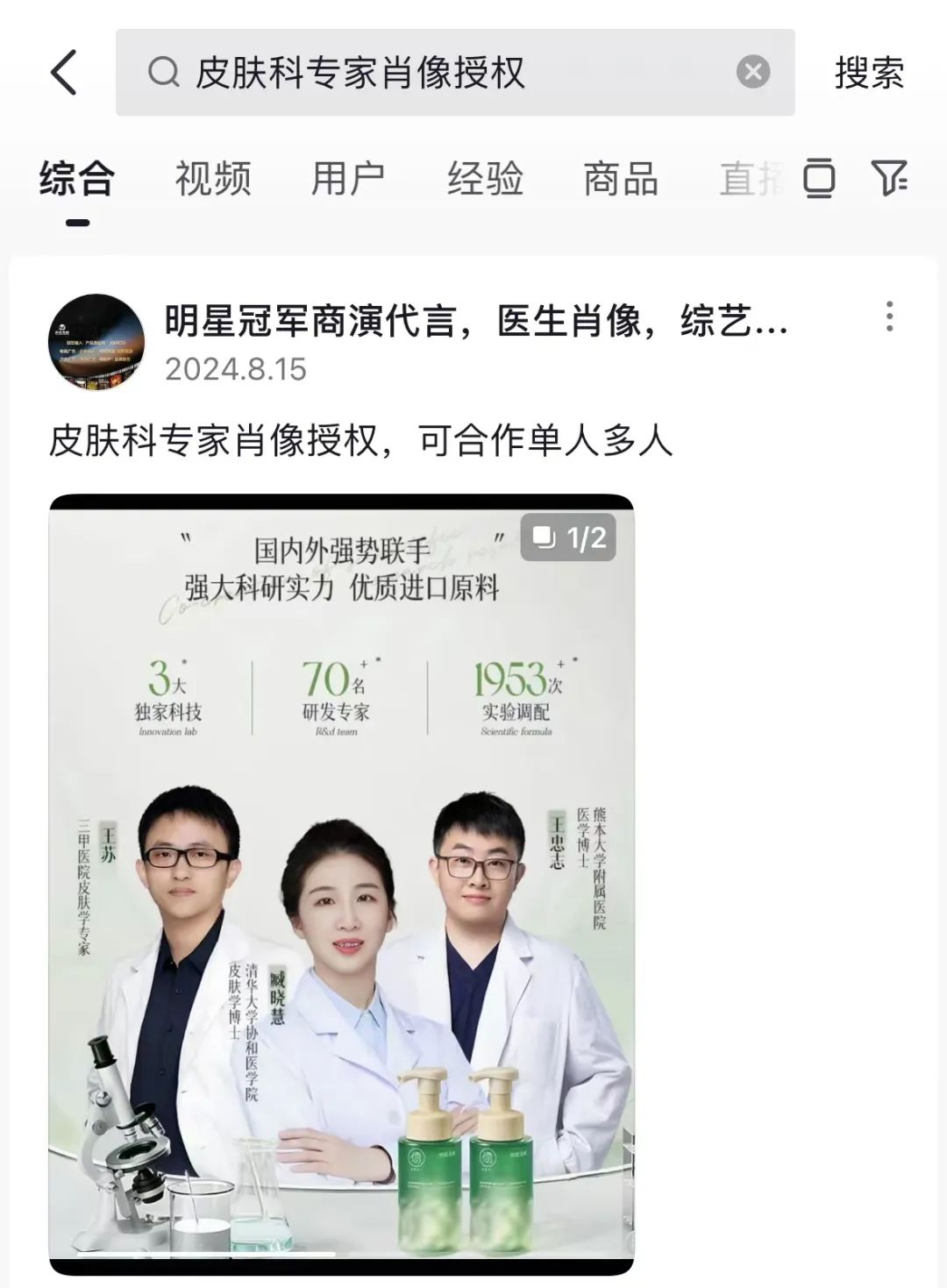The height and width of the screenshot is (1288, 947).
Task: Switch to the 综合 tab
Action: (x=77, y=179)
